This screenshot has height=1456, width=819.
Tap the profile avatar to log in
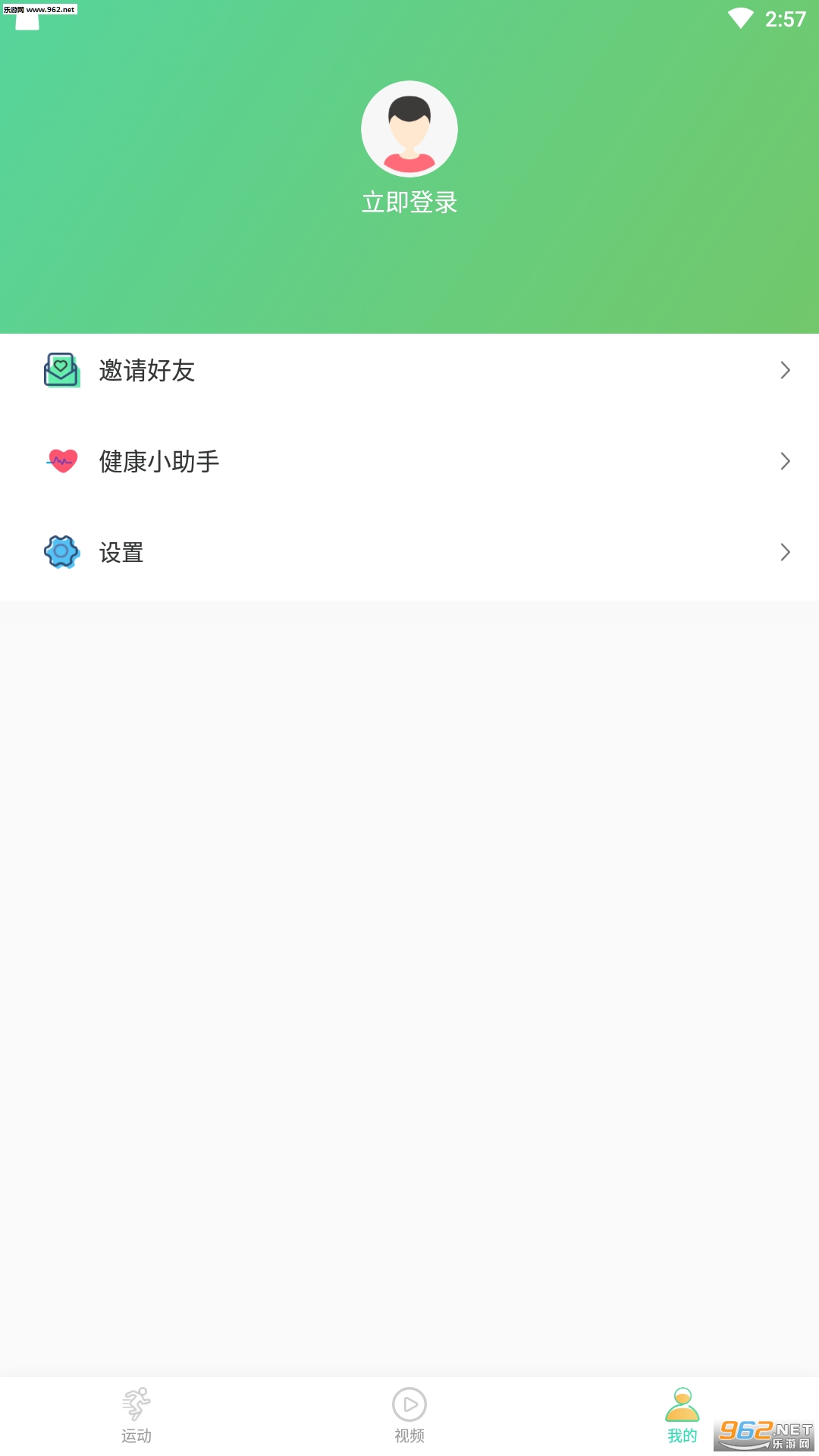point(409,129)
